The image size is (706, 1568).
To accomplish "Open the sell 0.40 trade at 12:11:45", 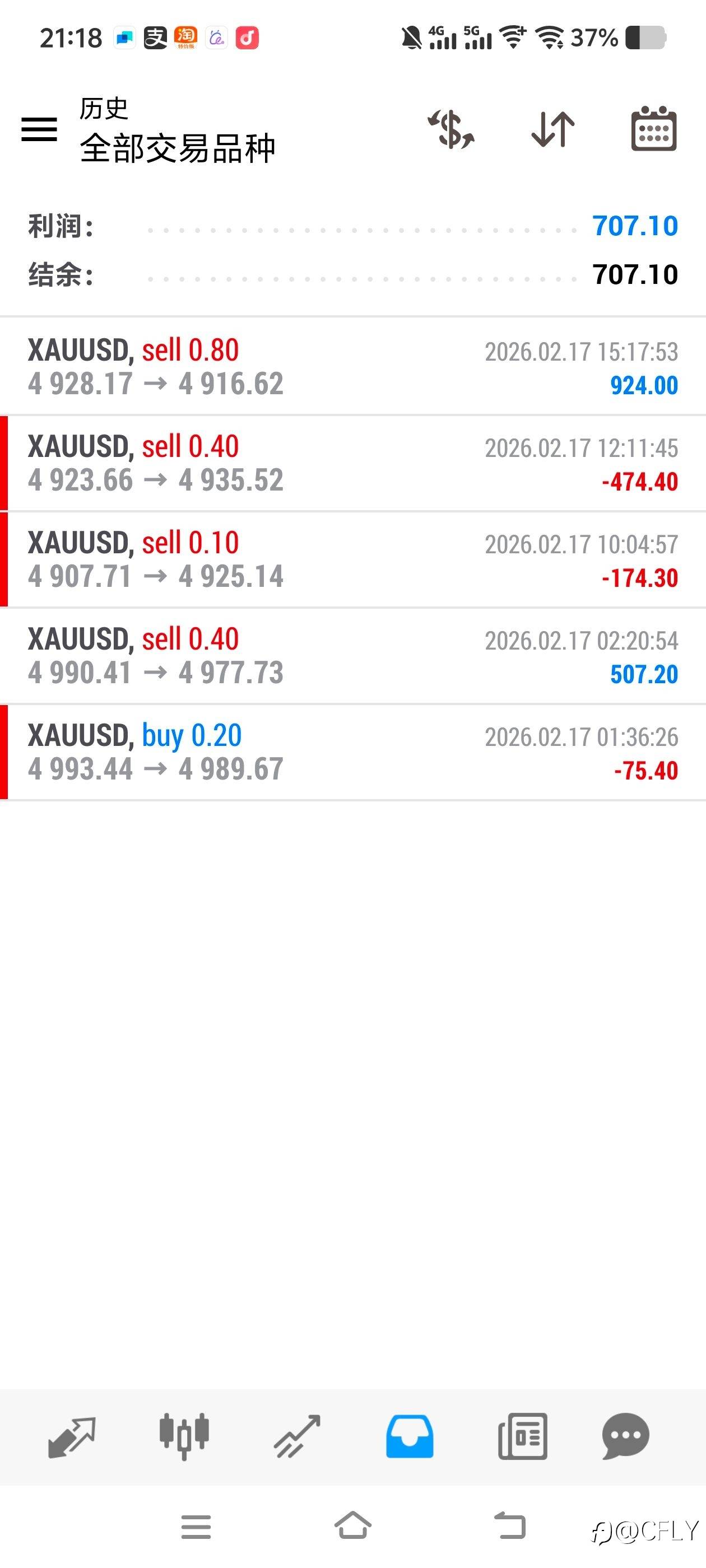I will pos(352,463).
